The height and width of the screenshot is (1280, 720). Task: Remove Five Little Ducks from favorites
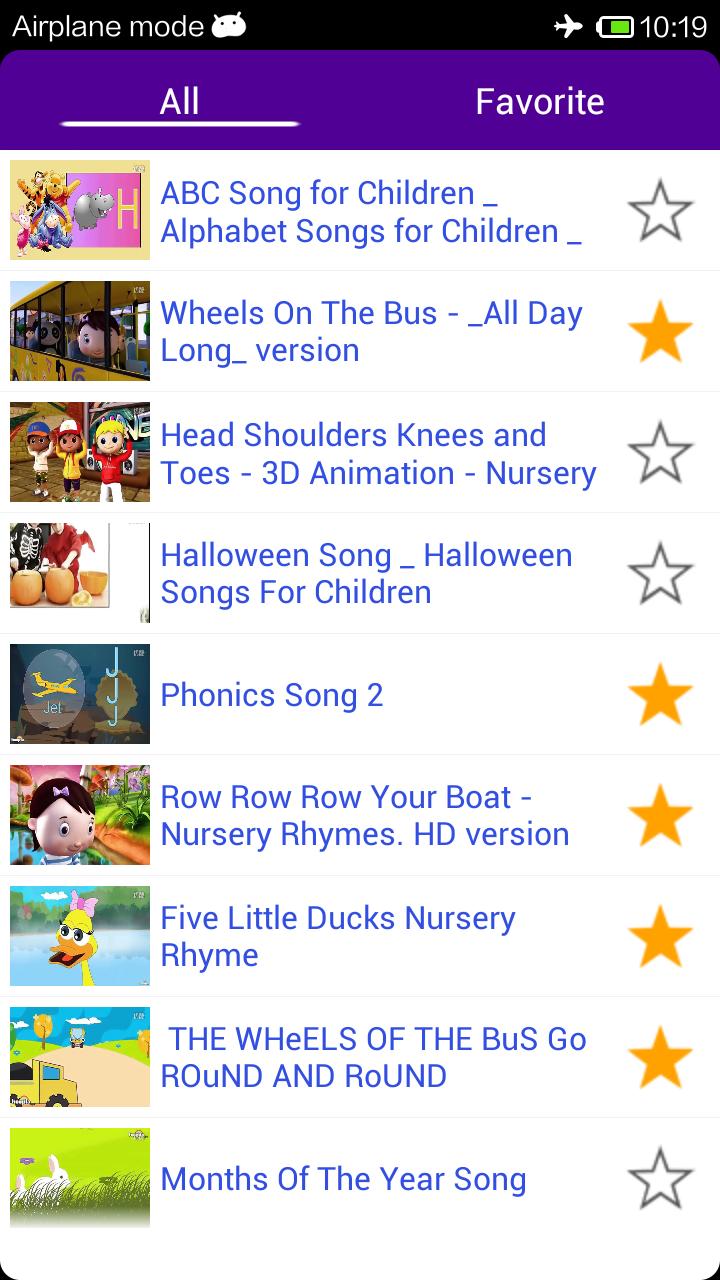(x=660, y=935)
